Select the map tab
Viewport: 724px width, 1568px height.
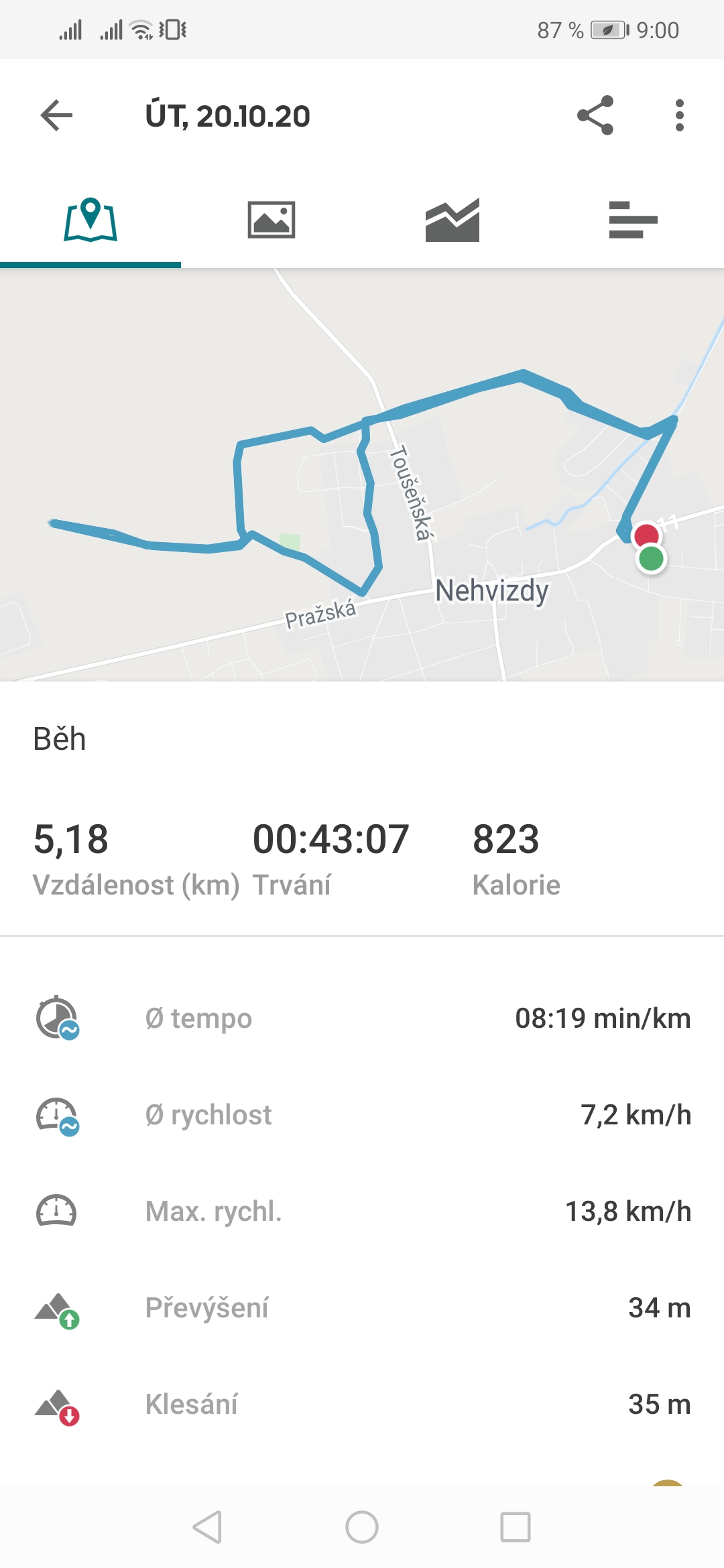[x=90, y=220]
